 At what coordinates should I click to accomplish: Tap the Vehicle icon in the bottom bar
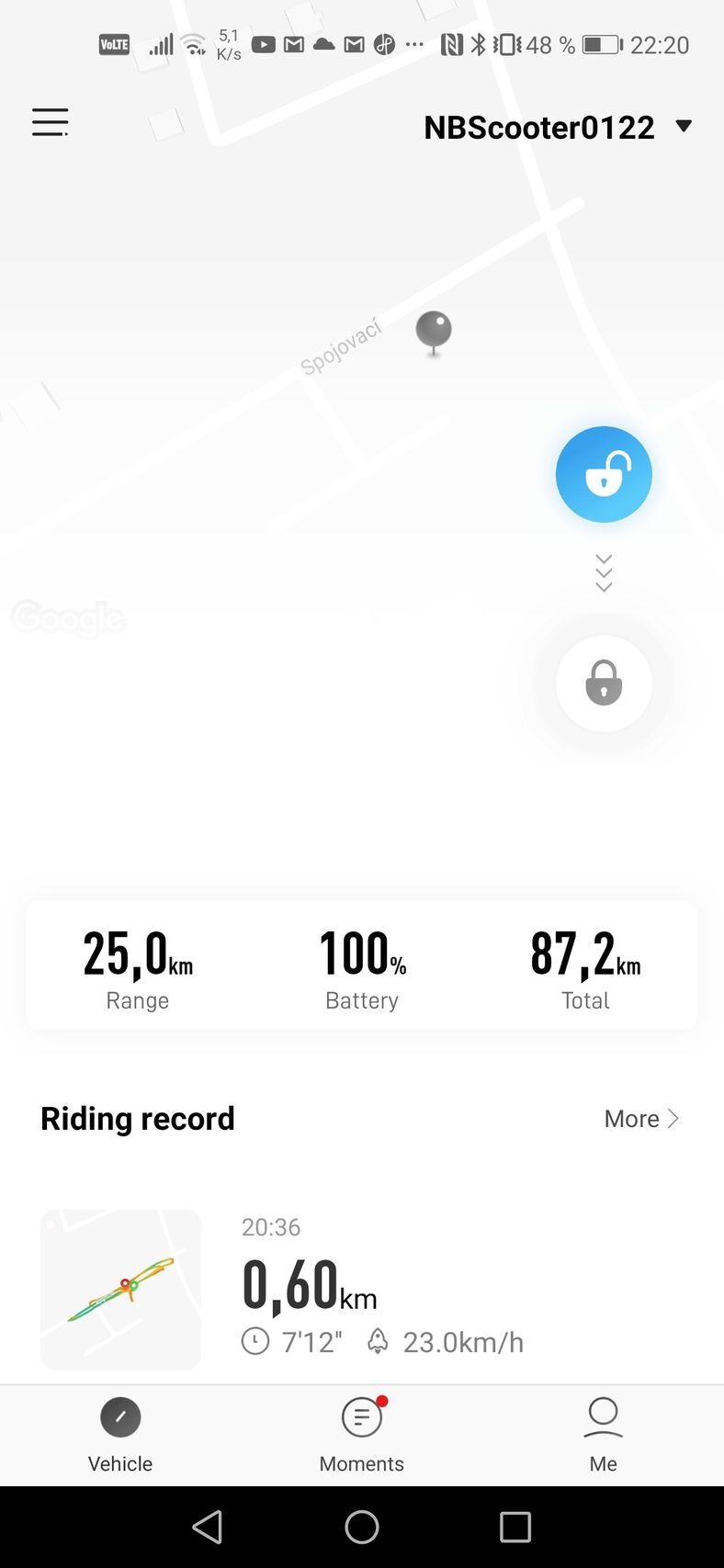click(x=120, y=1417)
